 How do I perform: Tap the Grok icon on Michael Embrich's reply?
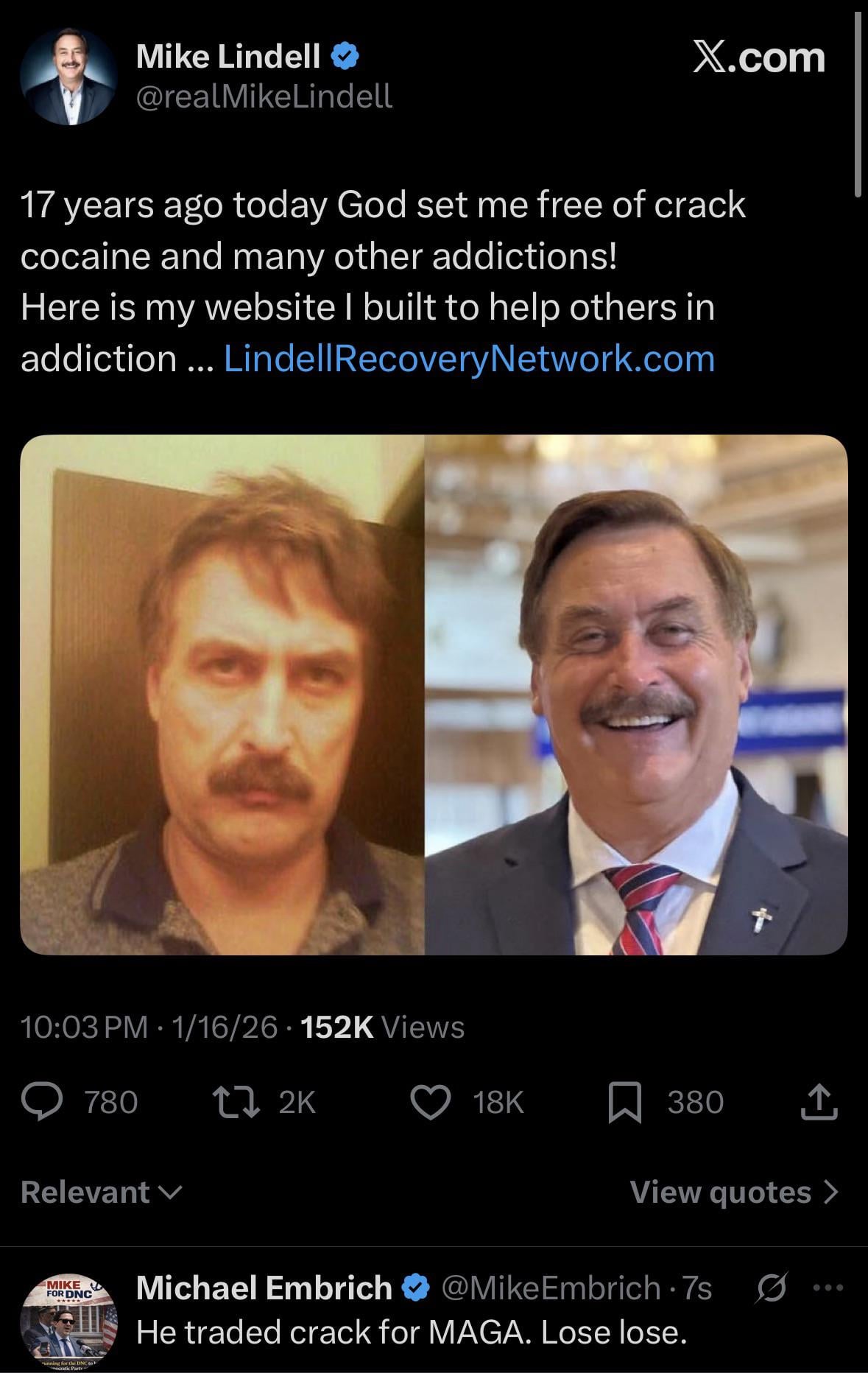[770, 1288]
